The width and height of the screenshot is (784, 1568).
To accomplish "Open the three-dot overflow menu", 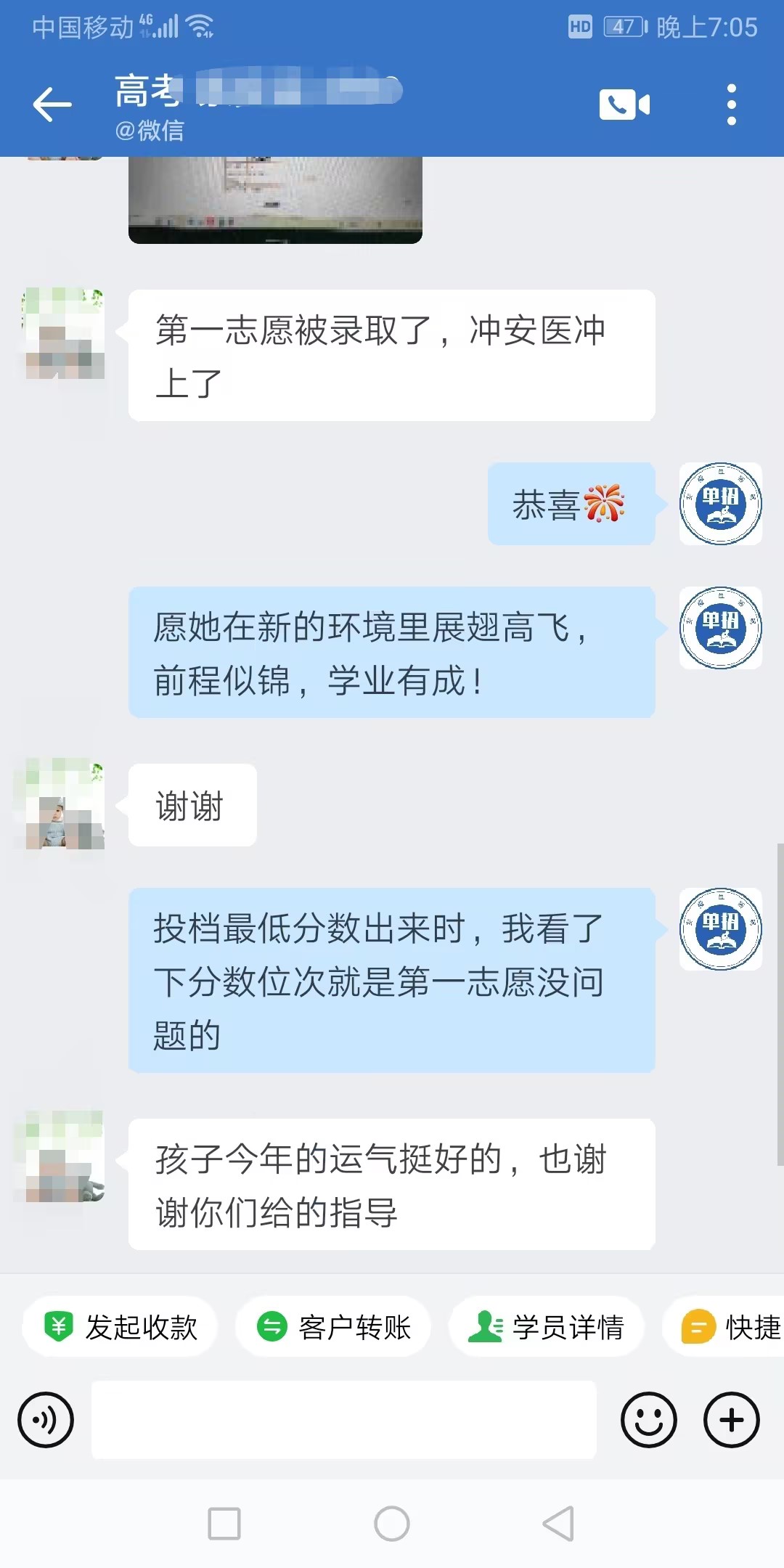I will click(x=731, y=105).
